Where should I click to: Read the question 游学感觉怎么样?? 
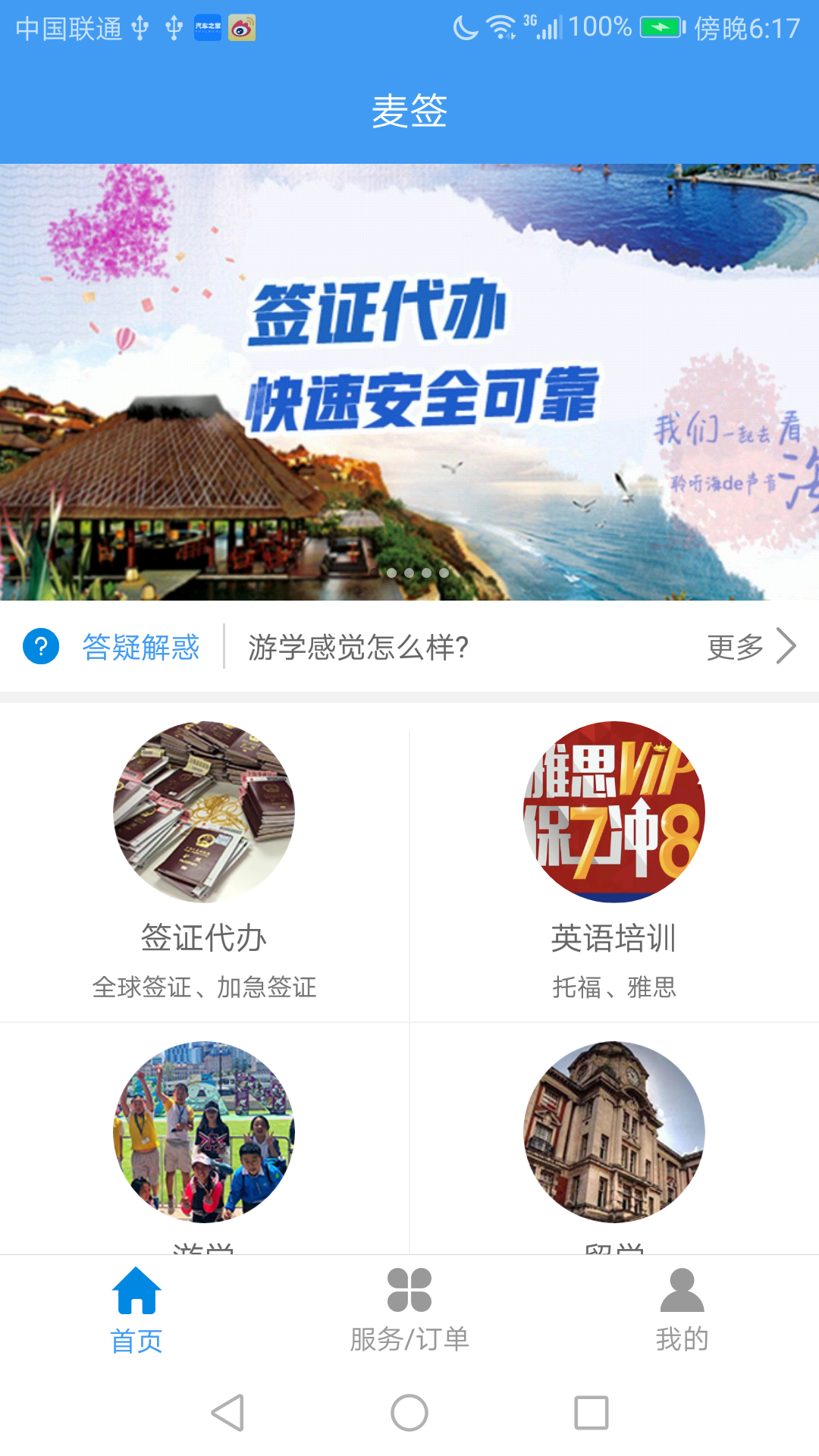click(x=358, y=647)
